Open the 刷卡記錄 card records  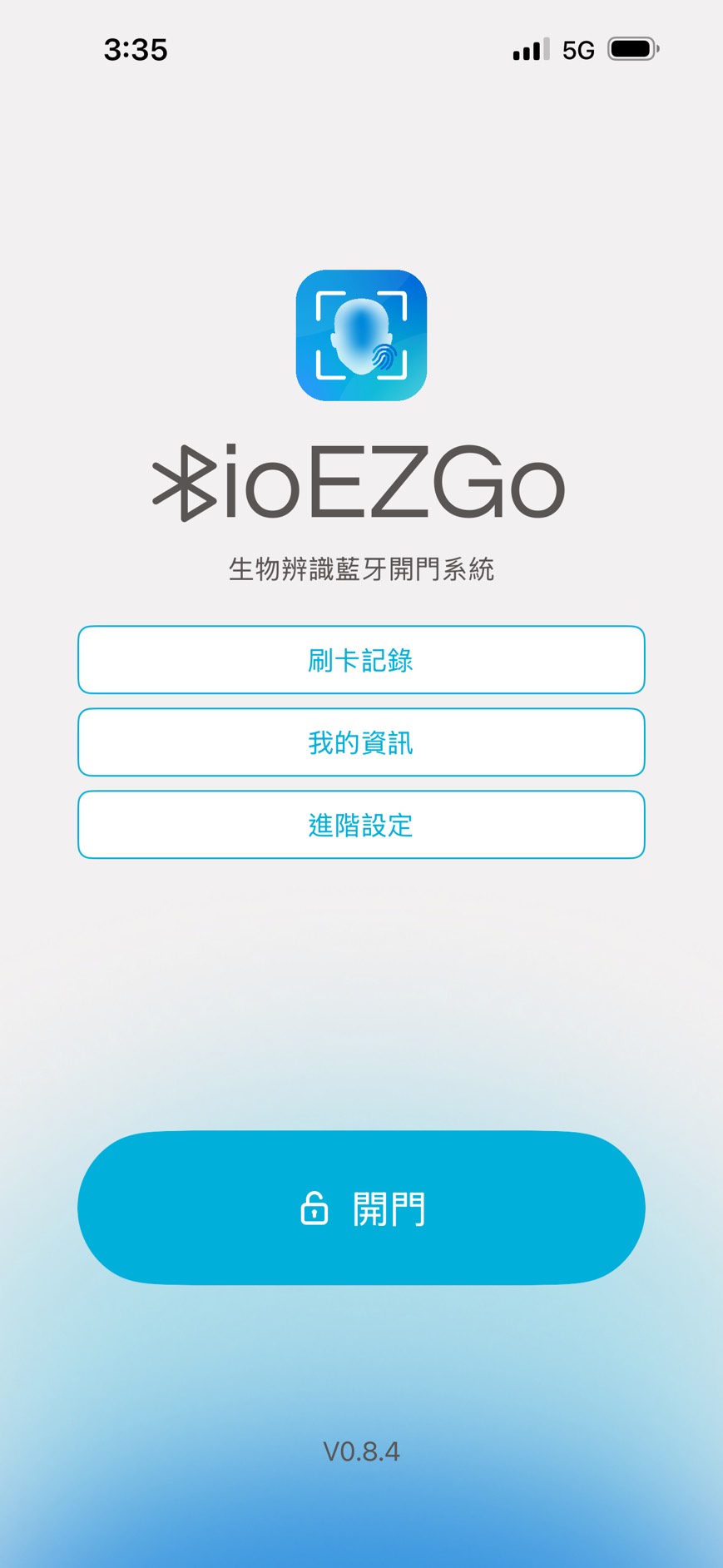tap(361, 660)
